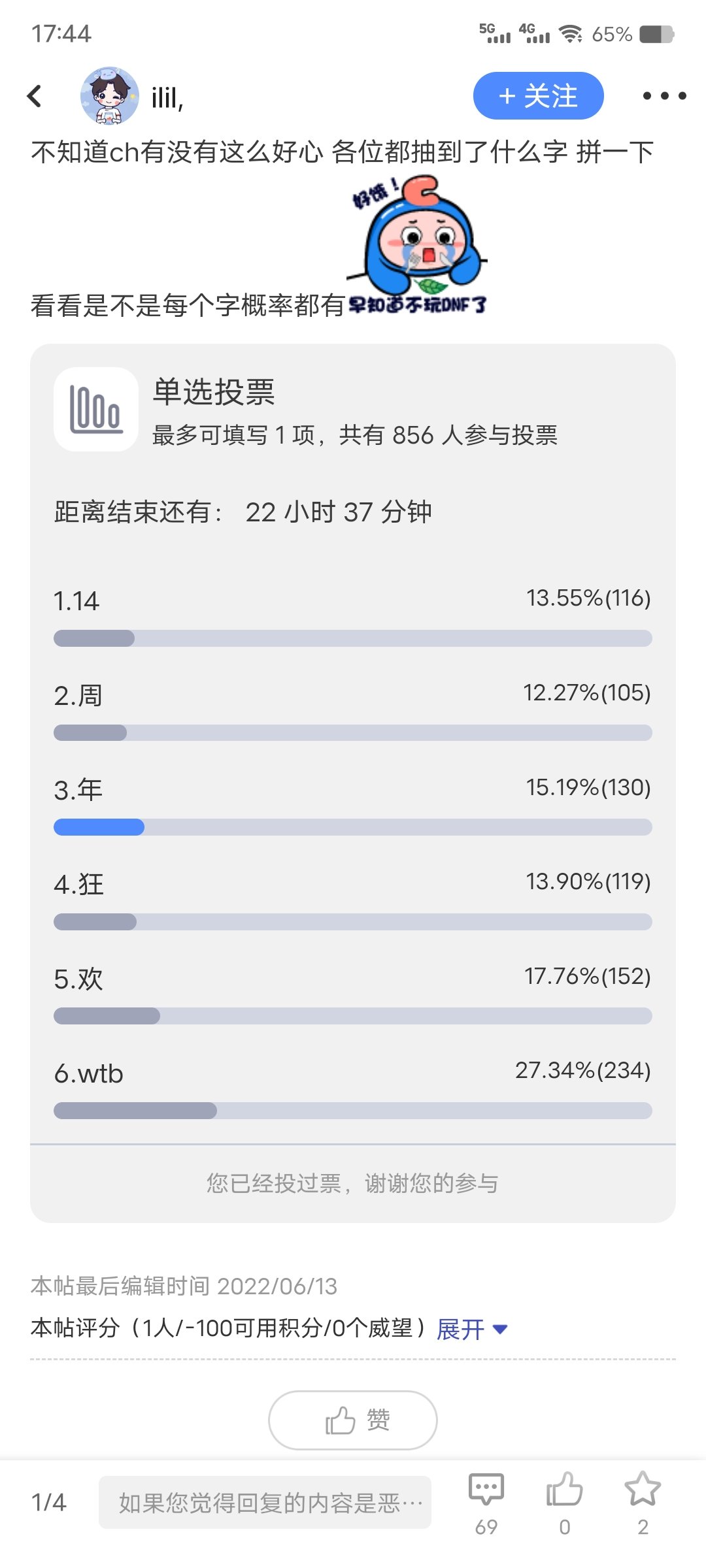Go back using the top-left arrow
The image size is (706, 1568).
35,96
